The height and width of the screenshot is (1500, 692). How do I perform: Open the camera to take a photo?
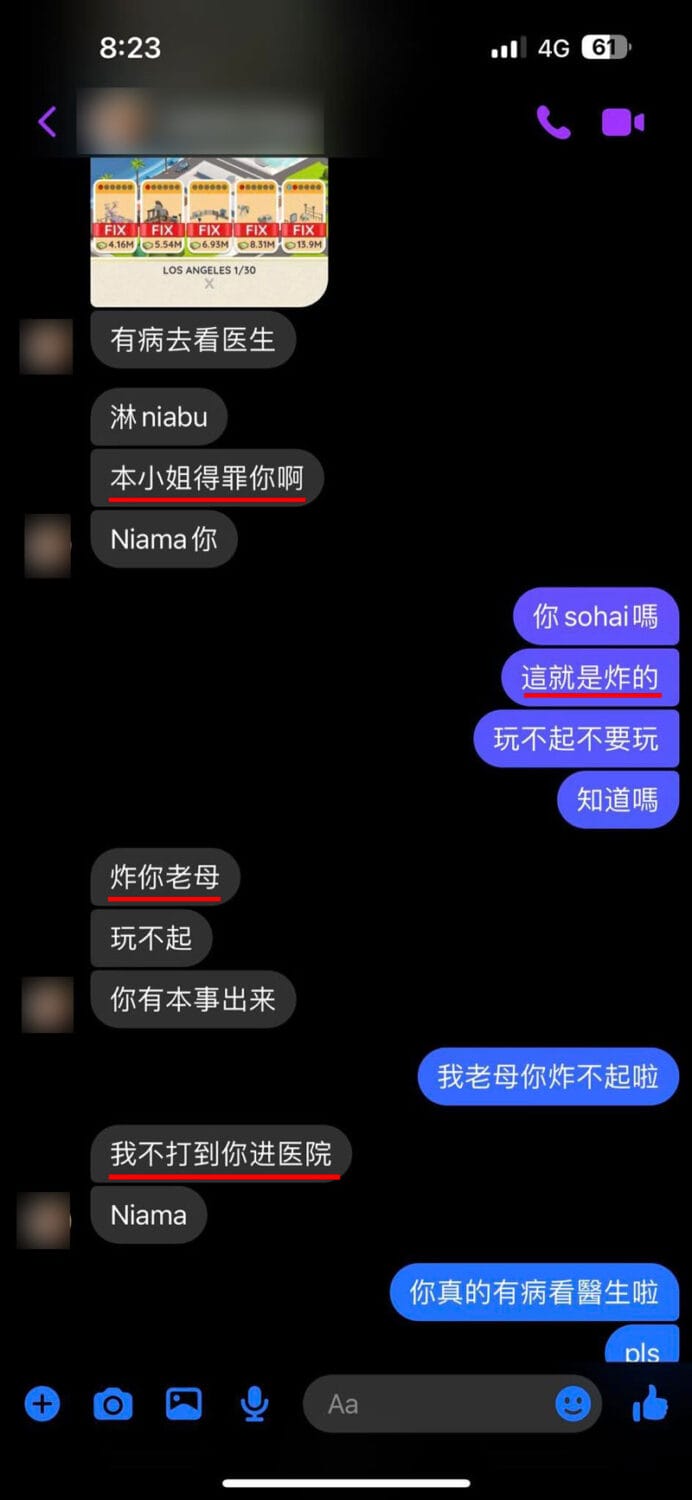coord(112,1405)
